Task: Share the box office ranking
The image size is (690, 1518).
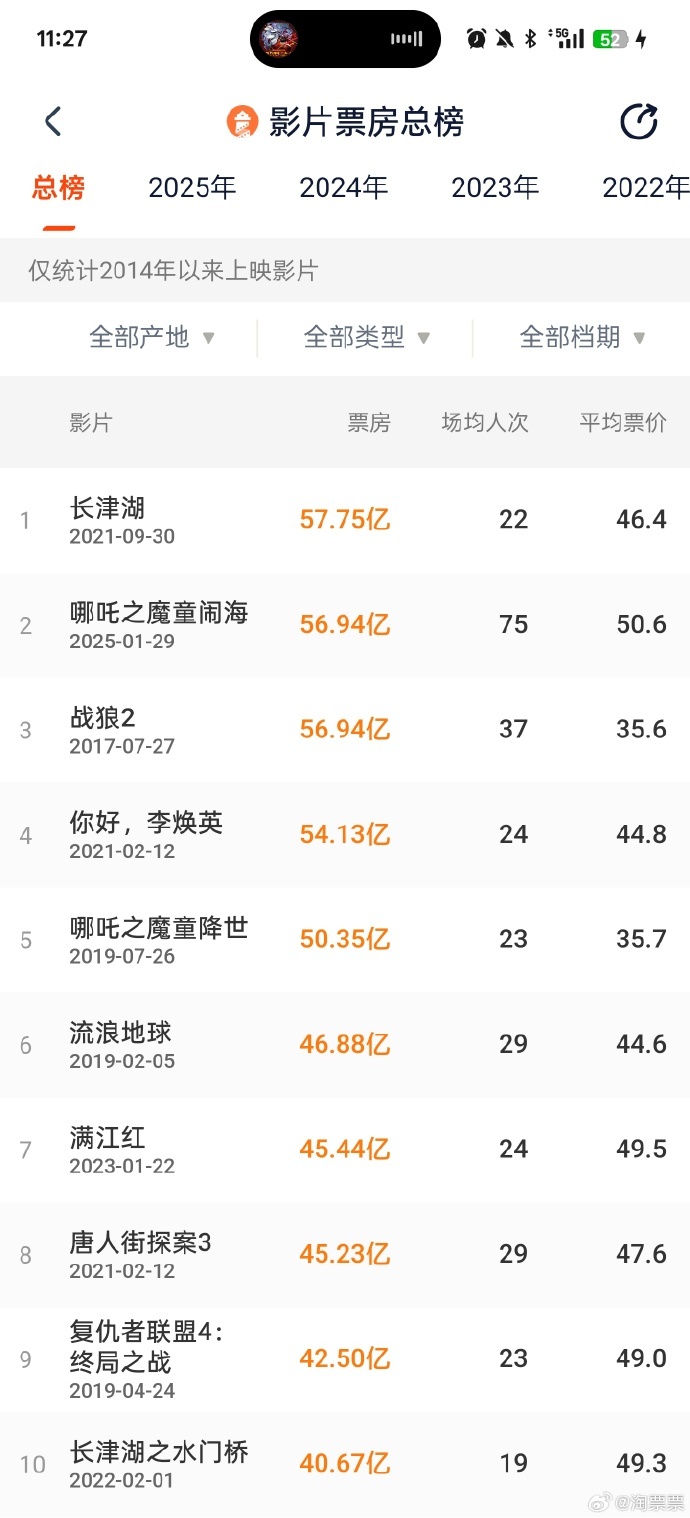Action: coord(638,122)
